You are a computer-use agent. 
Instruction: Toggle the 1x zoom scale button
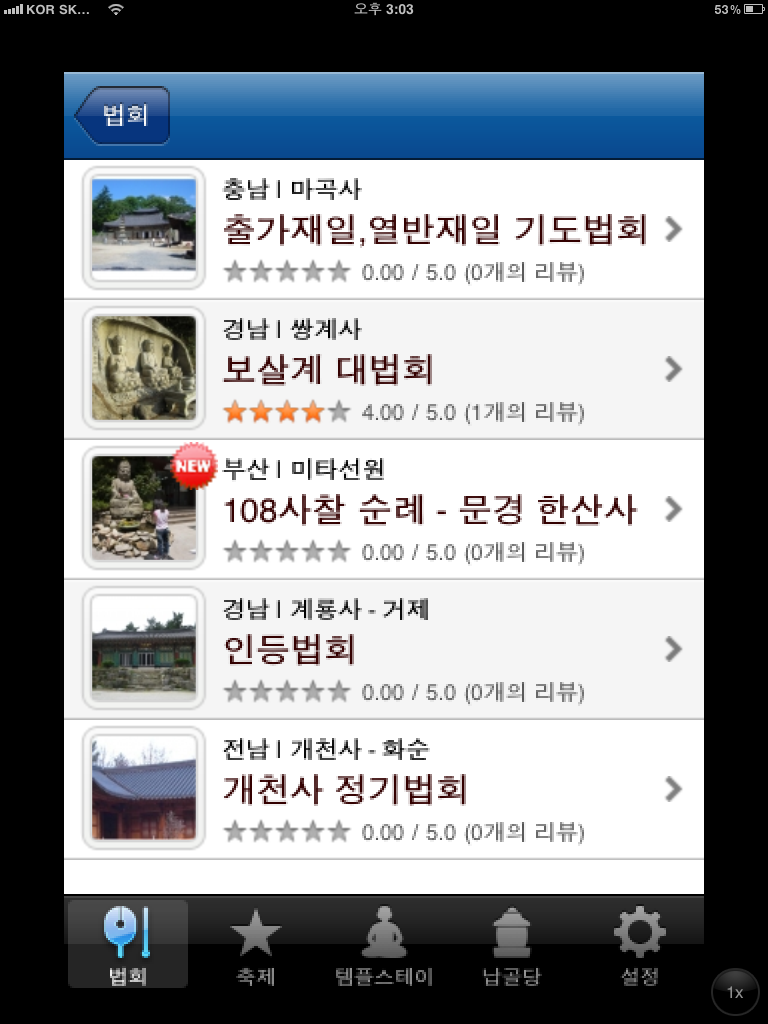(x=735, y=992)
